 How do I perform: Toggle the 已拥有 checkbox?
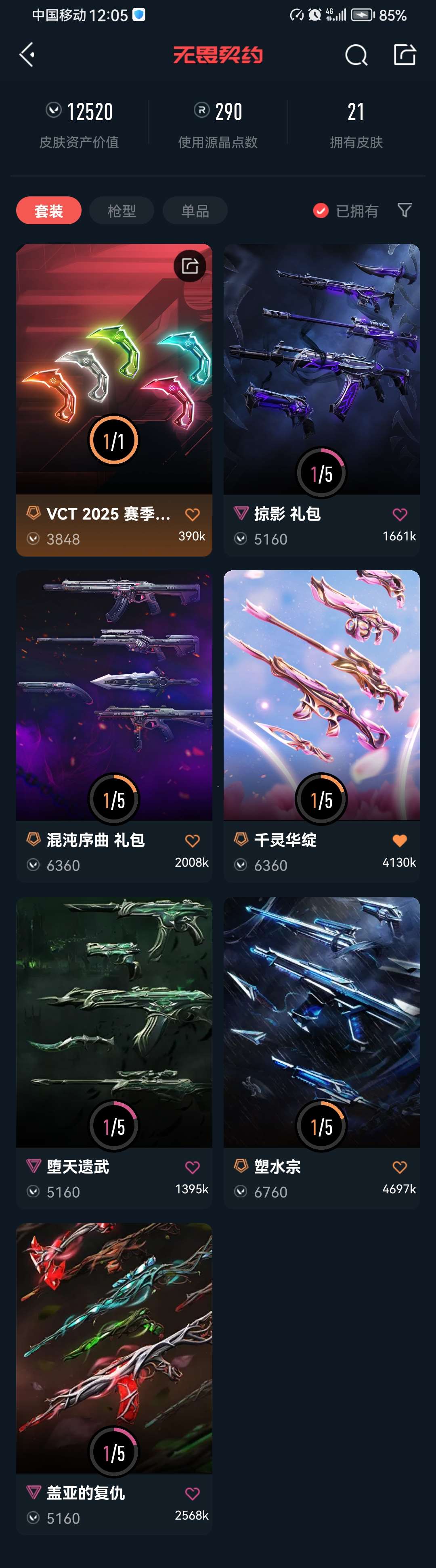(321, 211)
